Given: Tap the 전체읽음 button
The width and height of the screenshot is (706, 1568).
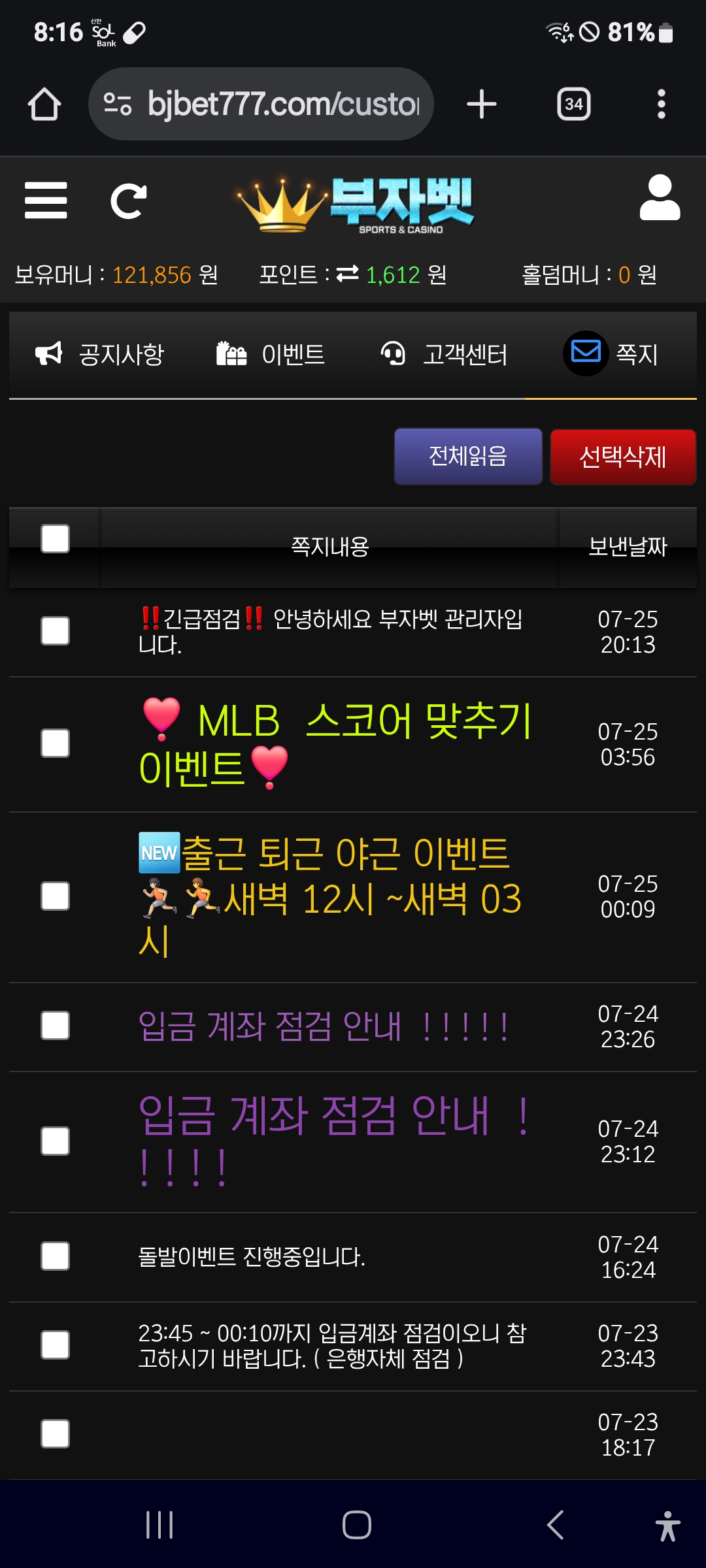Looking at the screenshot, I should (468, 456).
